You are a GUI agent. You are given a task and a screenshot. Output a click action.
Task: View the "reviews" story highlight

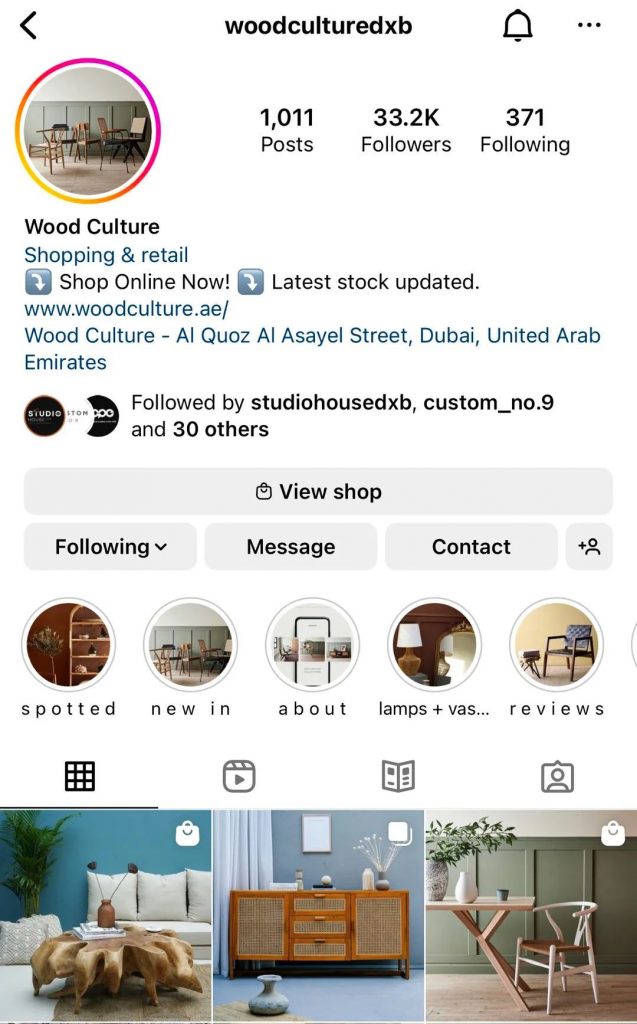pyautogui.click(x=556, y=645)
